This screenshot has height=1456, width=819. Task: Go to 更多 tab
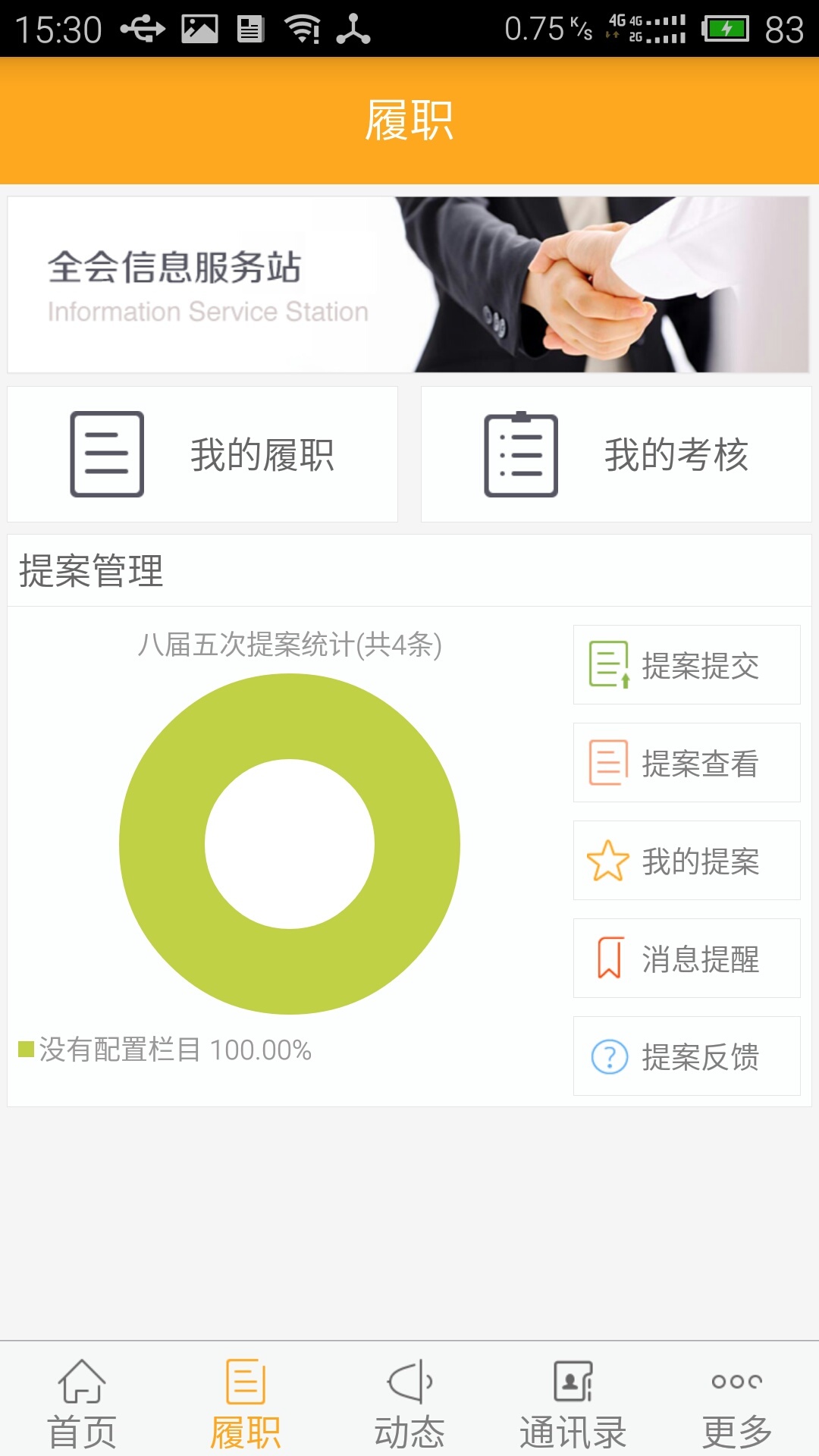click(x=737, y=1403)
